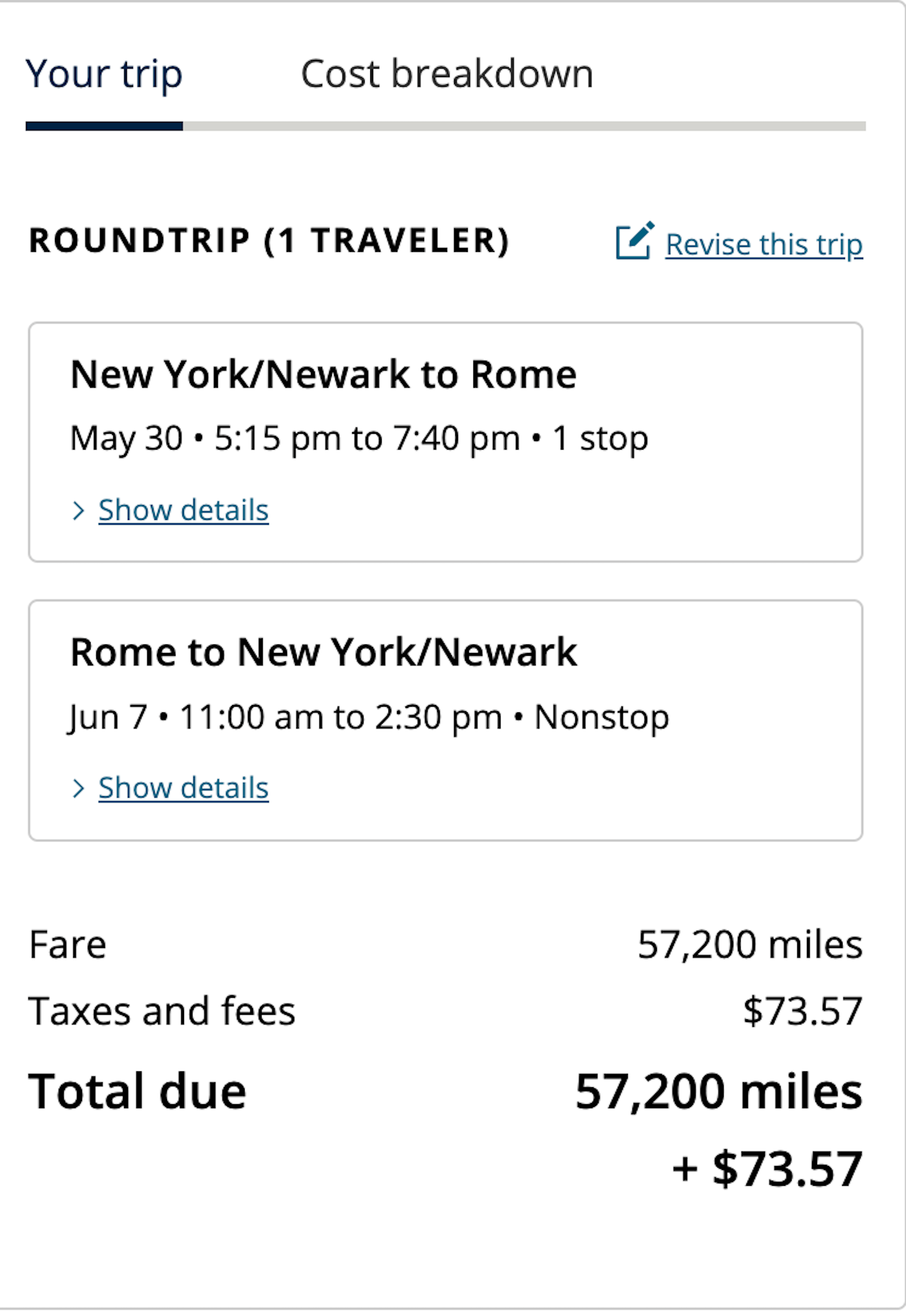Expand return Rome to New York/Newark flight details
The height and width of the screenshot is (1316, 906).
183,788
